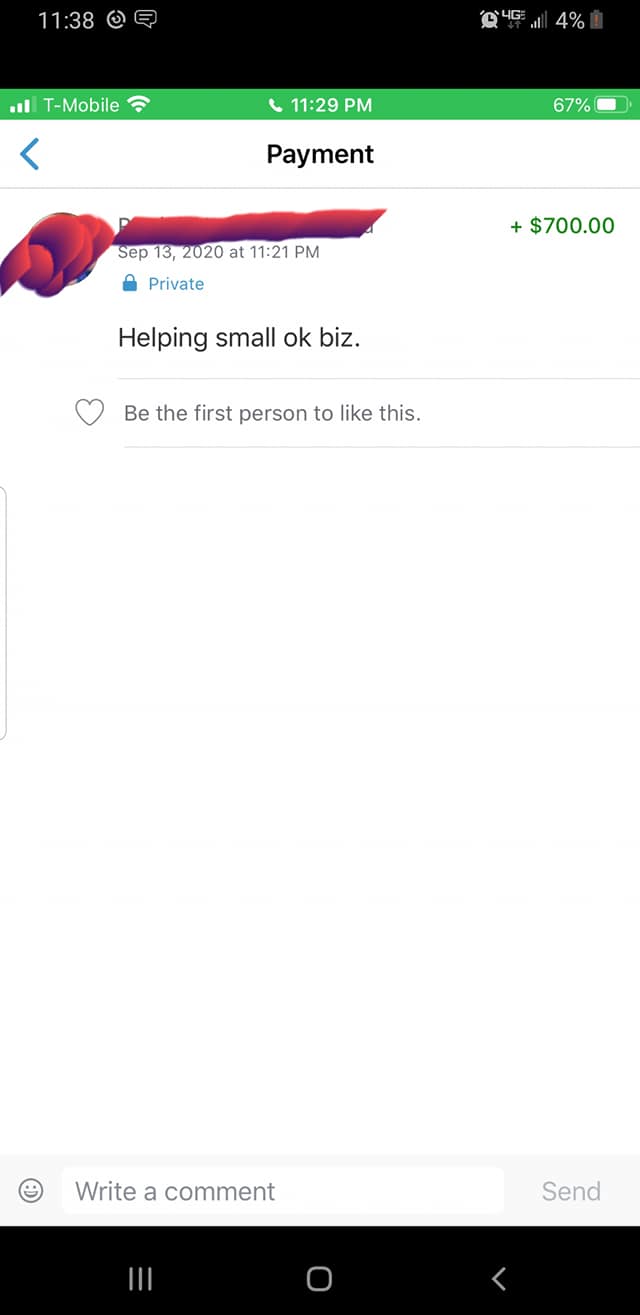Like this payment with the heart icon

(x=91, y=412)
